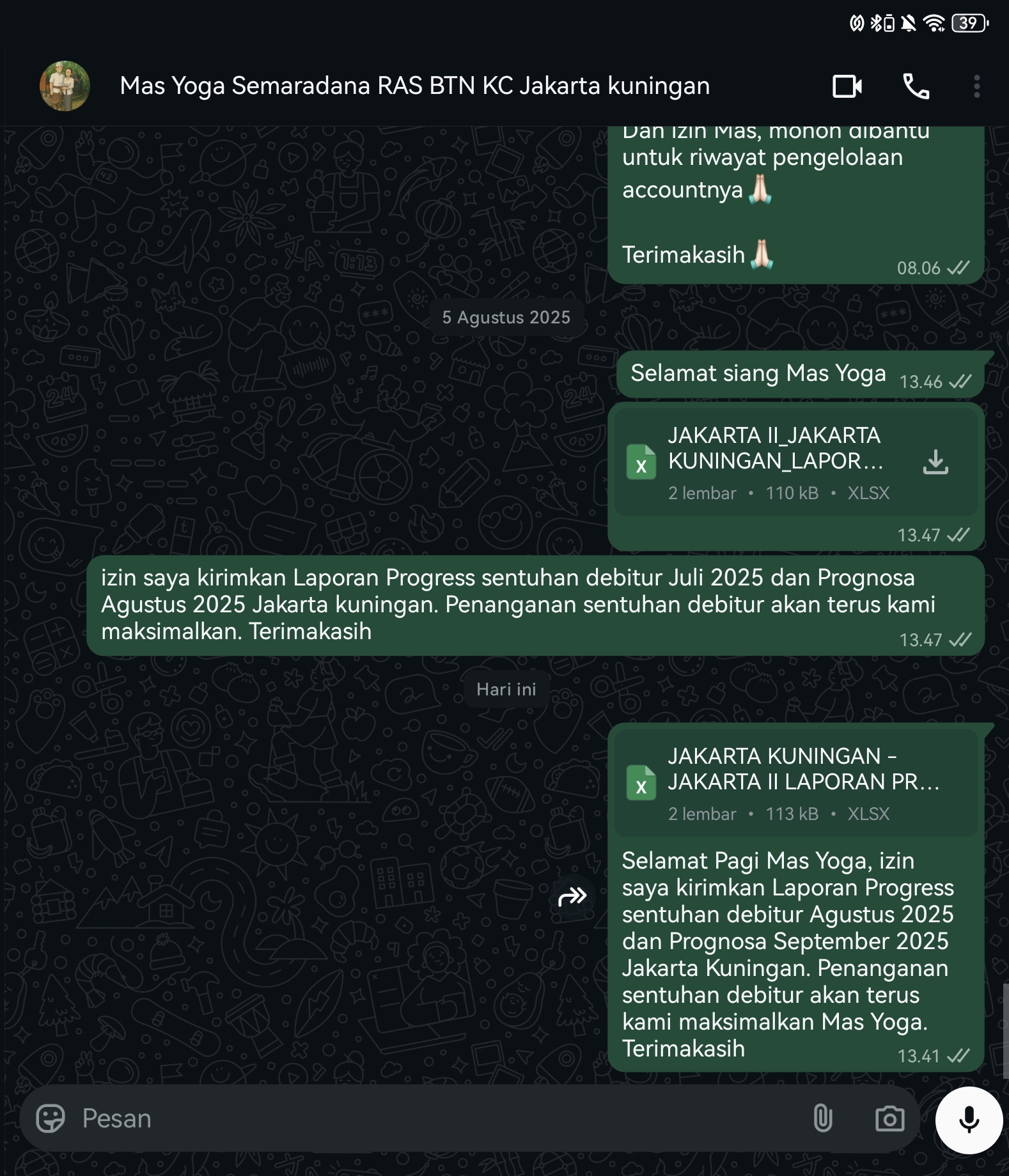The height and width of the screenshot is (1176, 1009).
Task: Open the overflow menu
Action: (x=976, y=86)
